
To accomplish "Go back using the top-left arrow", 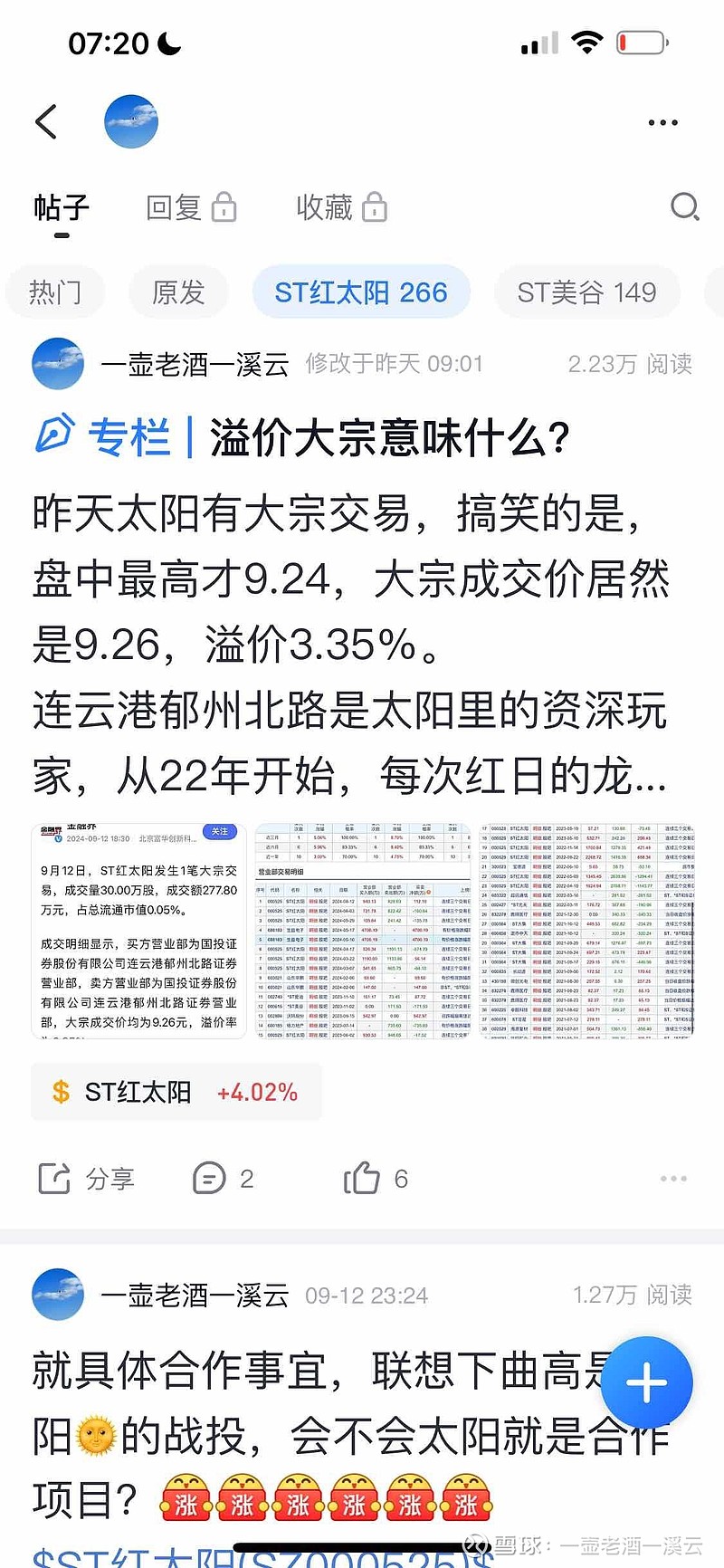I will click(x=46, y=121).
